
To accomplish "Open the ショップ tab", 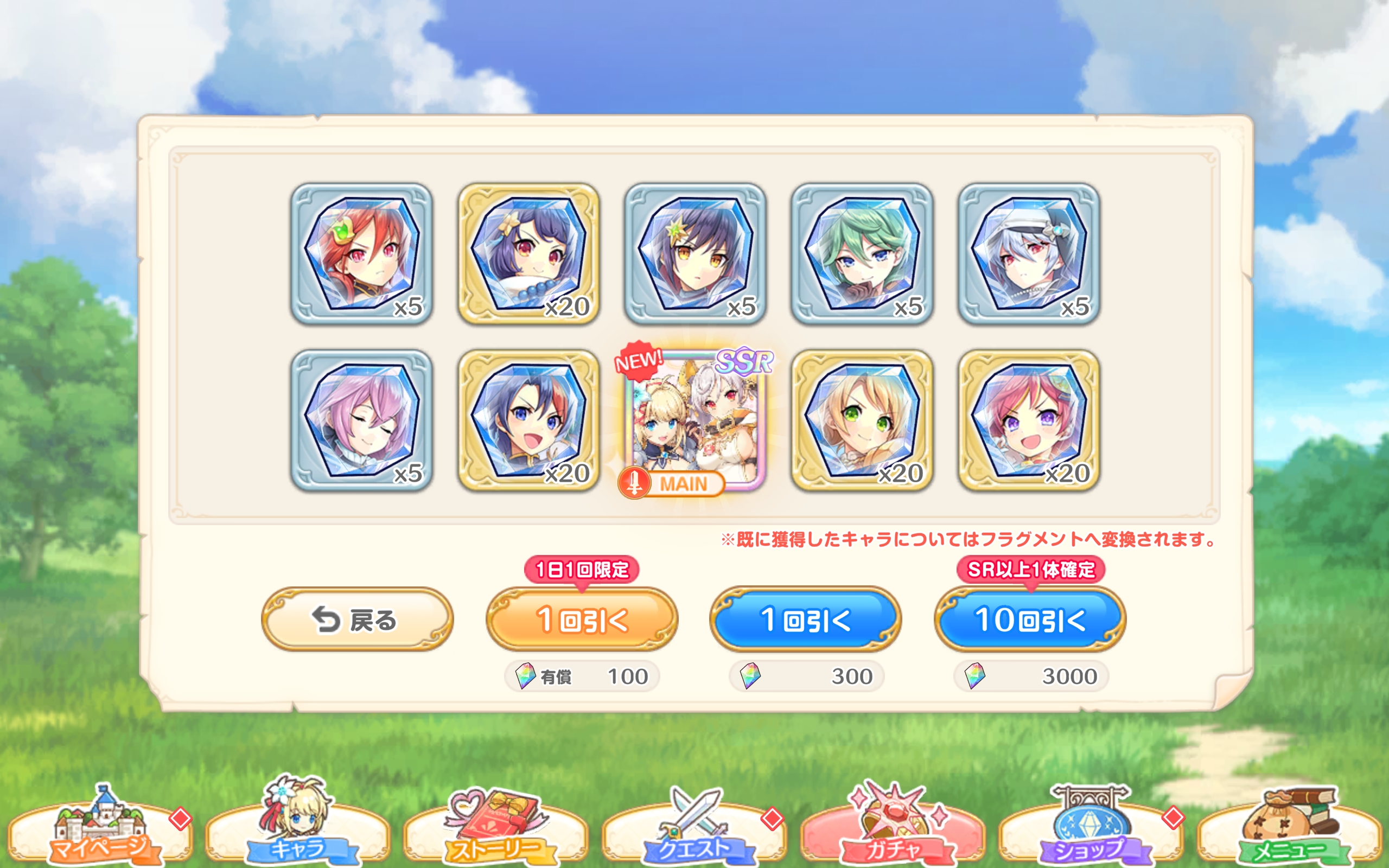I will (x=1090, y=830).
